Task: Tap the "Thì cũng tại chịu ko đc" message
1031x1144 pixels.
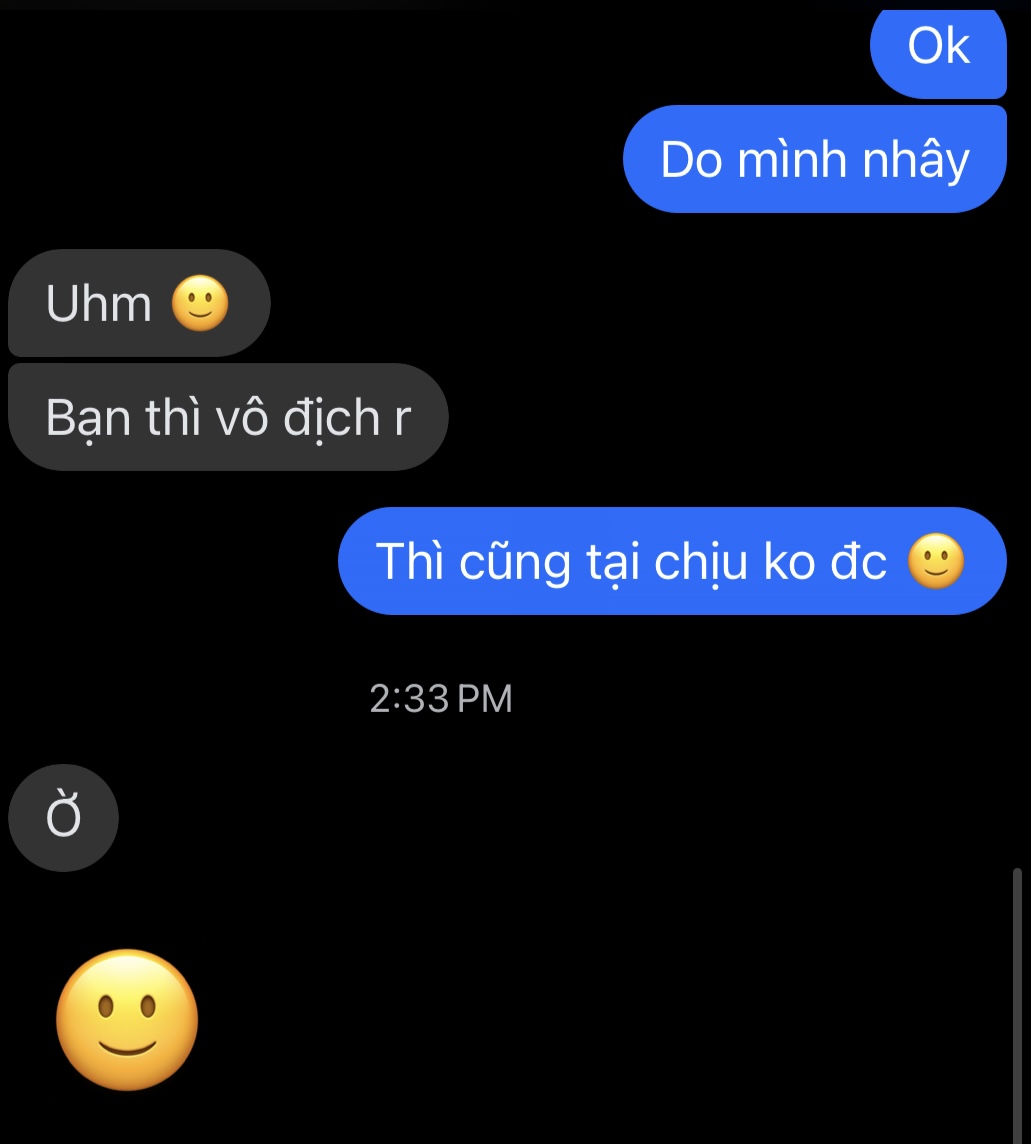Action: click(x=671, y=561)
